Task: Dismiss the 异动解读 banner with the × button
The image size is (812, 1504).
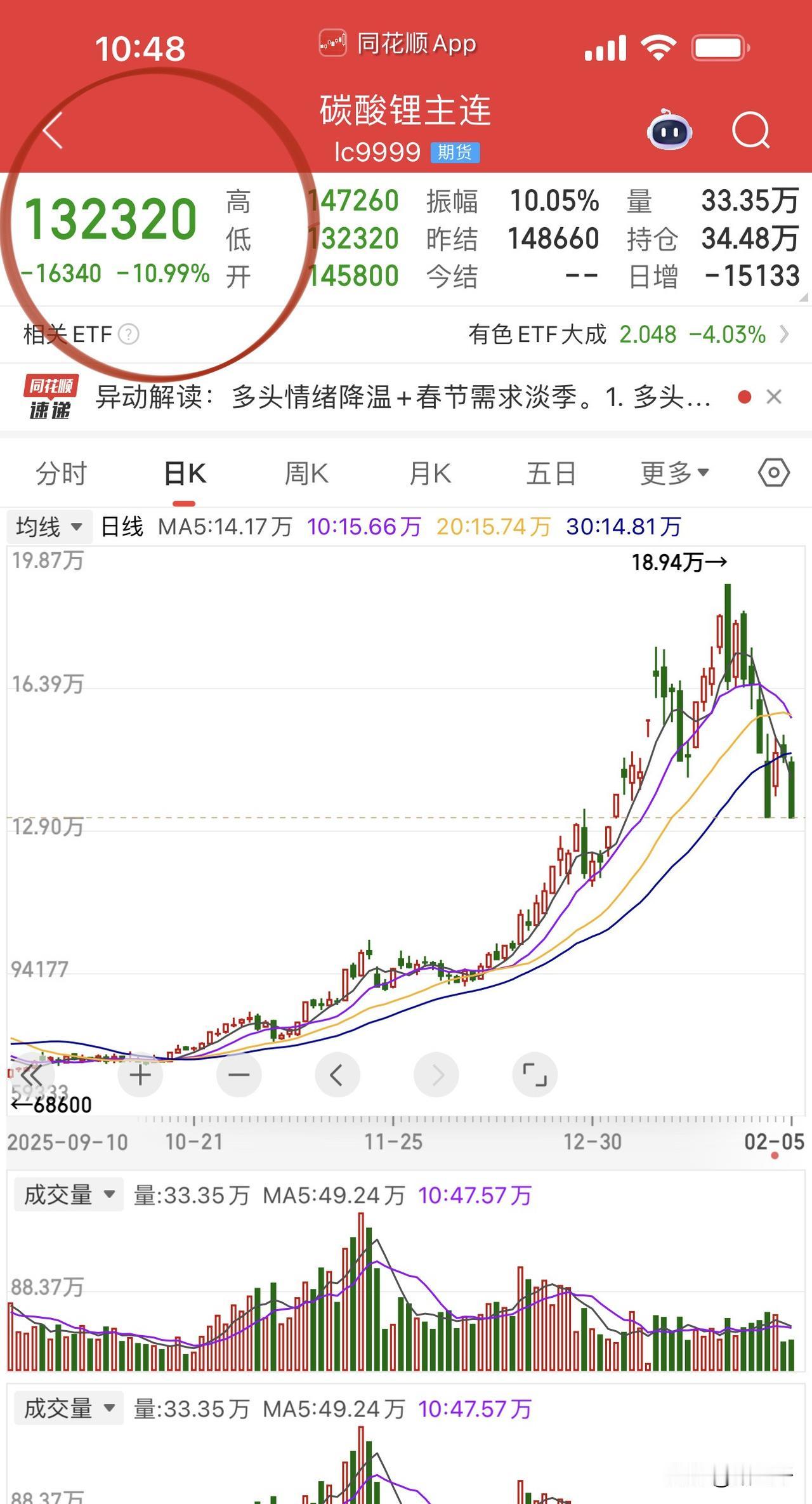Action: coord(775,397)
